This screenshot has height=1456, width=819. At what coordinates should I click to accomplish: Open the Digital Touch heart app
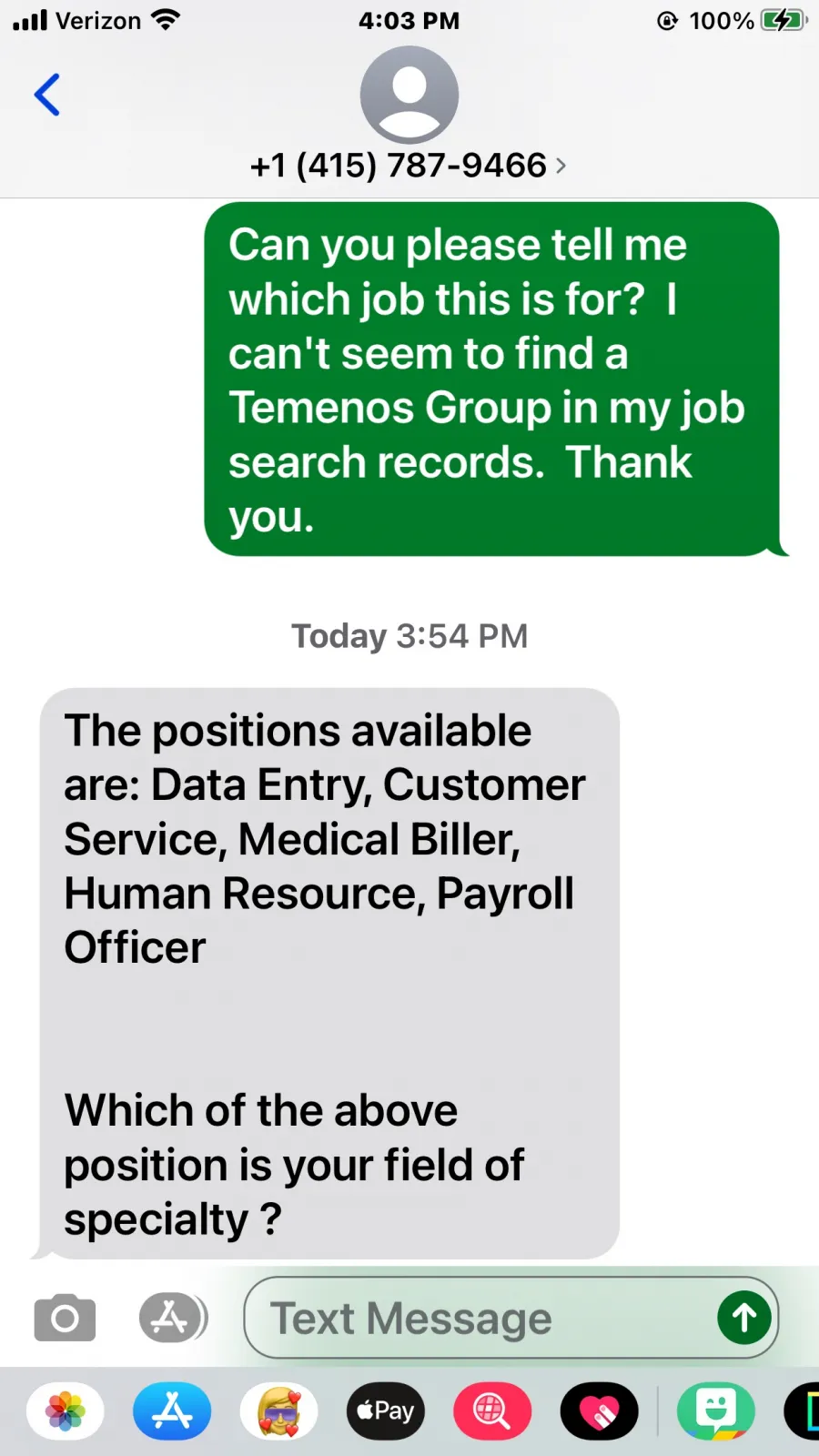599,1411
